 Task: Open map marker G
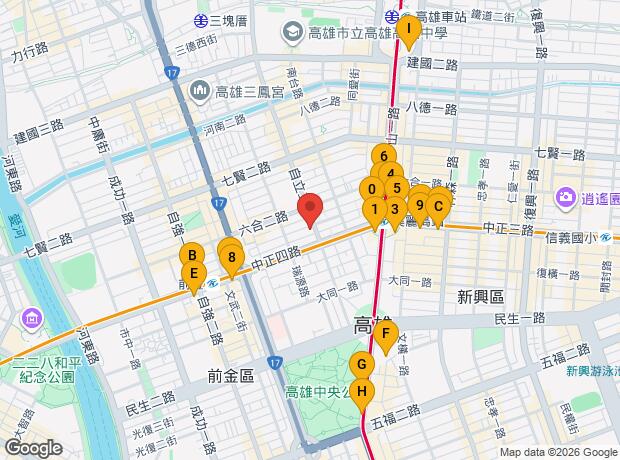362,364
